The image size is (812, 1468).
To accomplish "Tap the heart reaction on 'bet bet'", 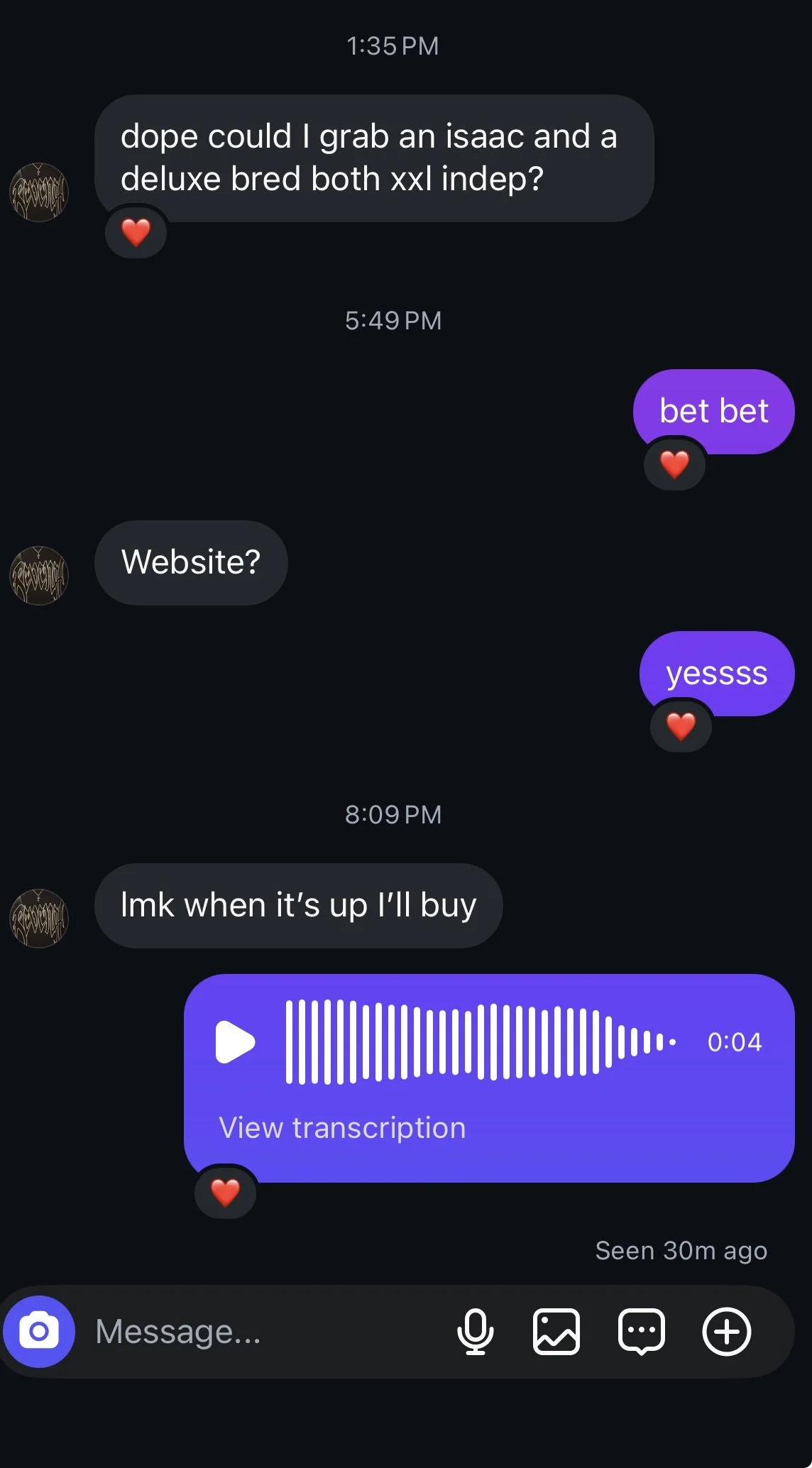I will [x=674, y=465].
